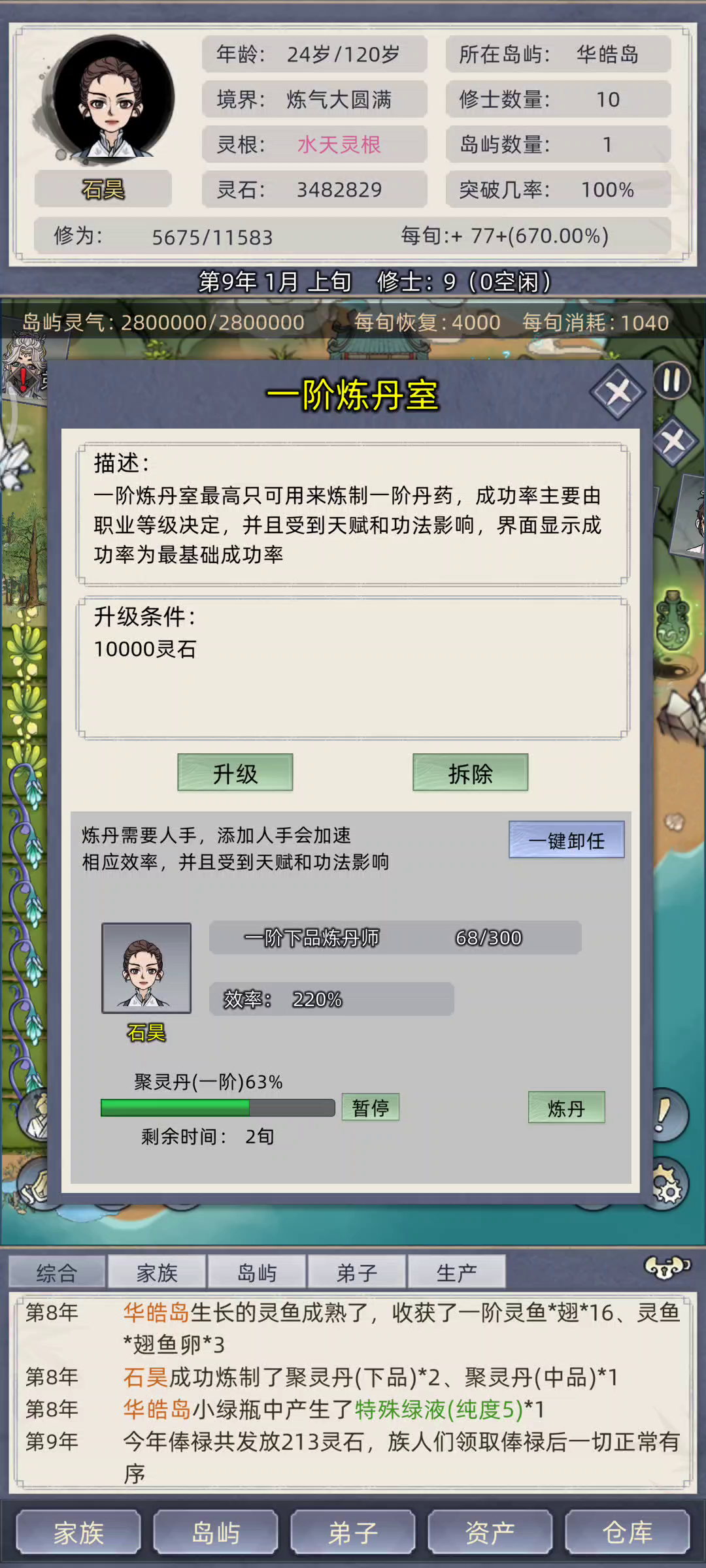Open the gear settings icon
706x1568 pixels.
[669, 1187]
